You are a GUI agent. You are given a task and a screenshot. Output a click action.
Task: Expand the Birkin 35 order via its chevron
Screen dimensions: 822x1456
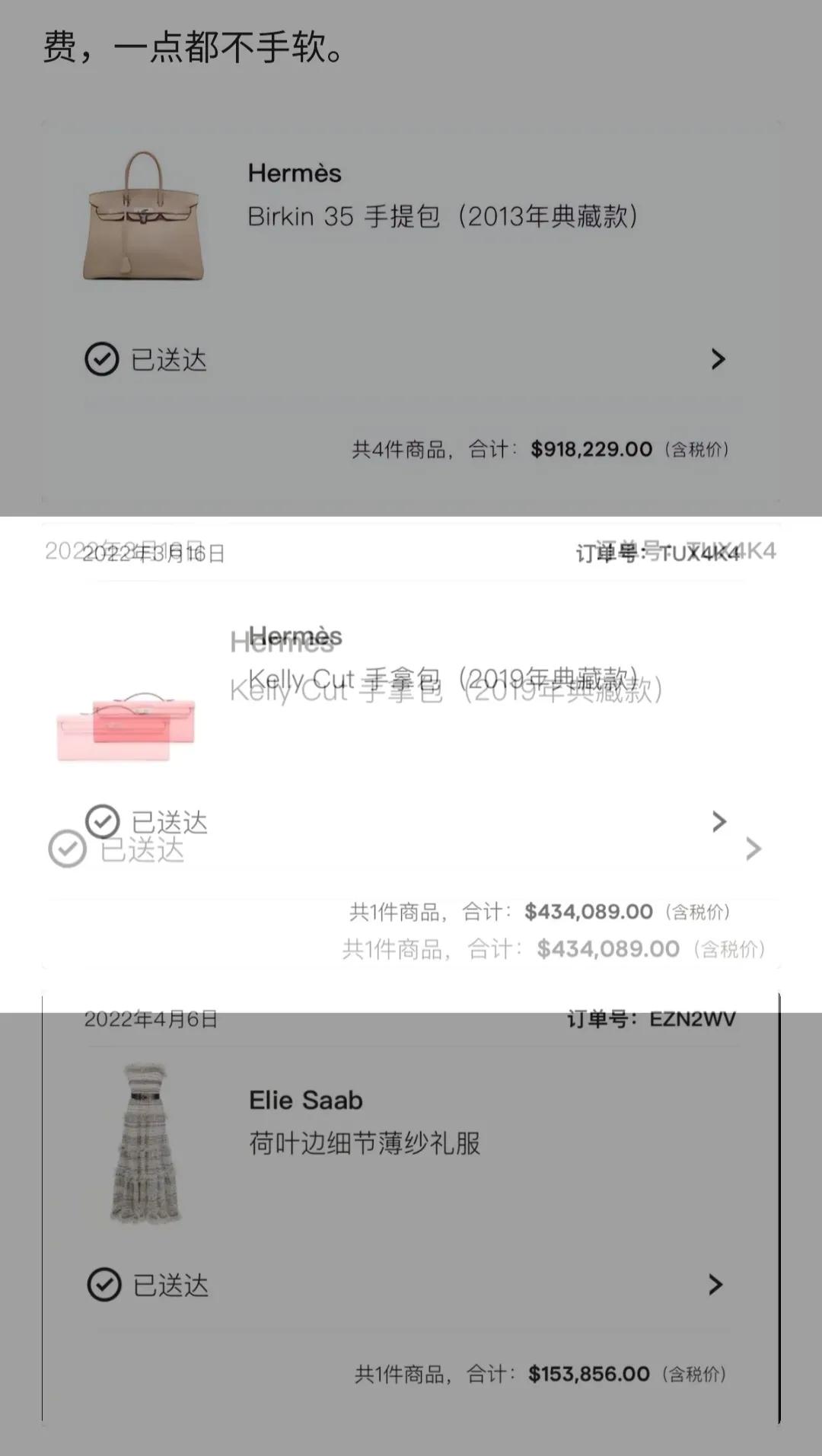[x=718, y=360]
